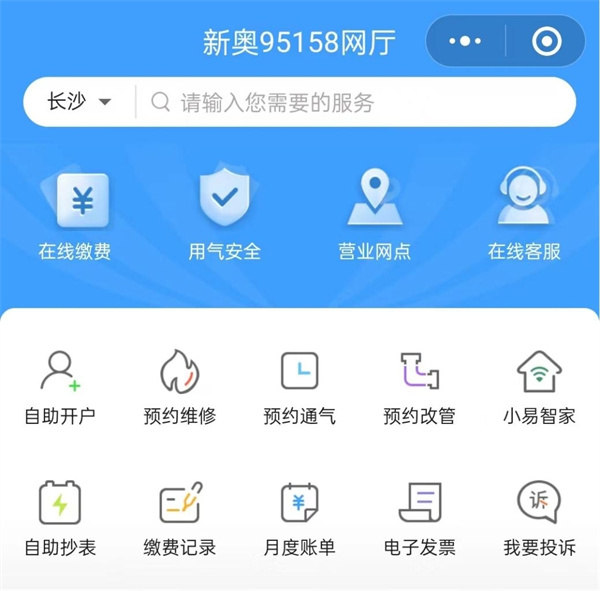Open 小易智家 smart home
Image resolution: width=600 pixels, height=591 pixels.
pos(539,387)
